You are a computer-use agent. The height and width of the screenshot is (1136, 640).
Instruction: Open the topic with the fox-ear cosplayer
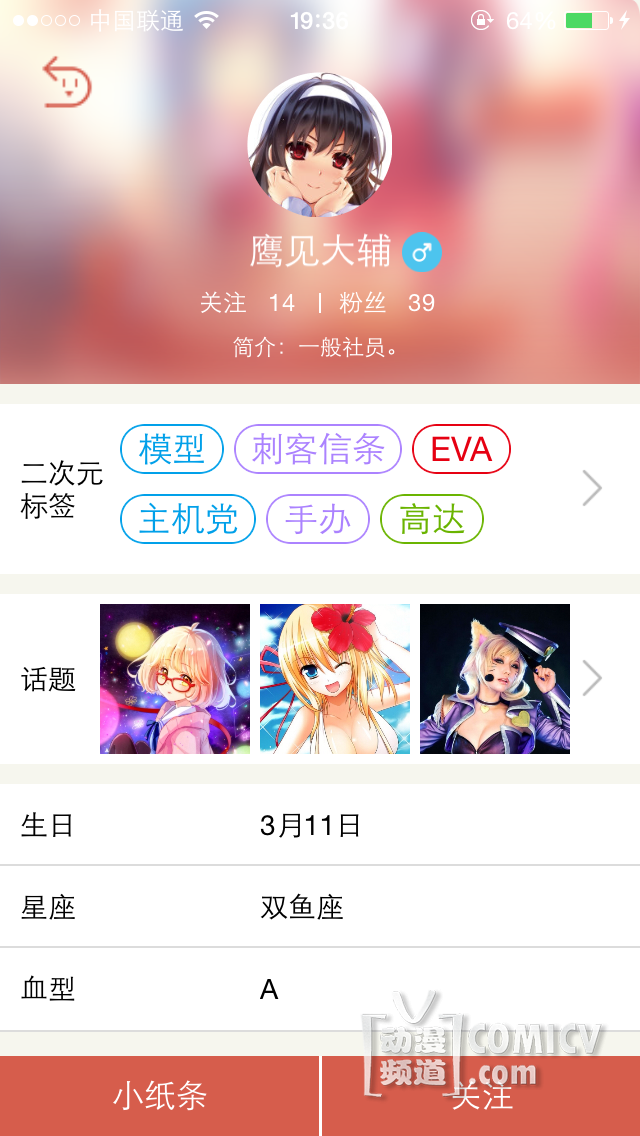pos(495,679)
